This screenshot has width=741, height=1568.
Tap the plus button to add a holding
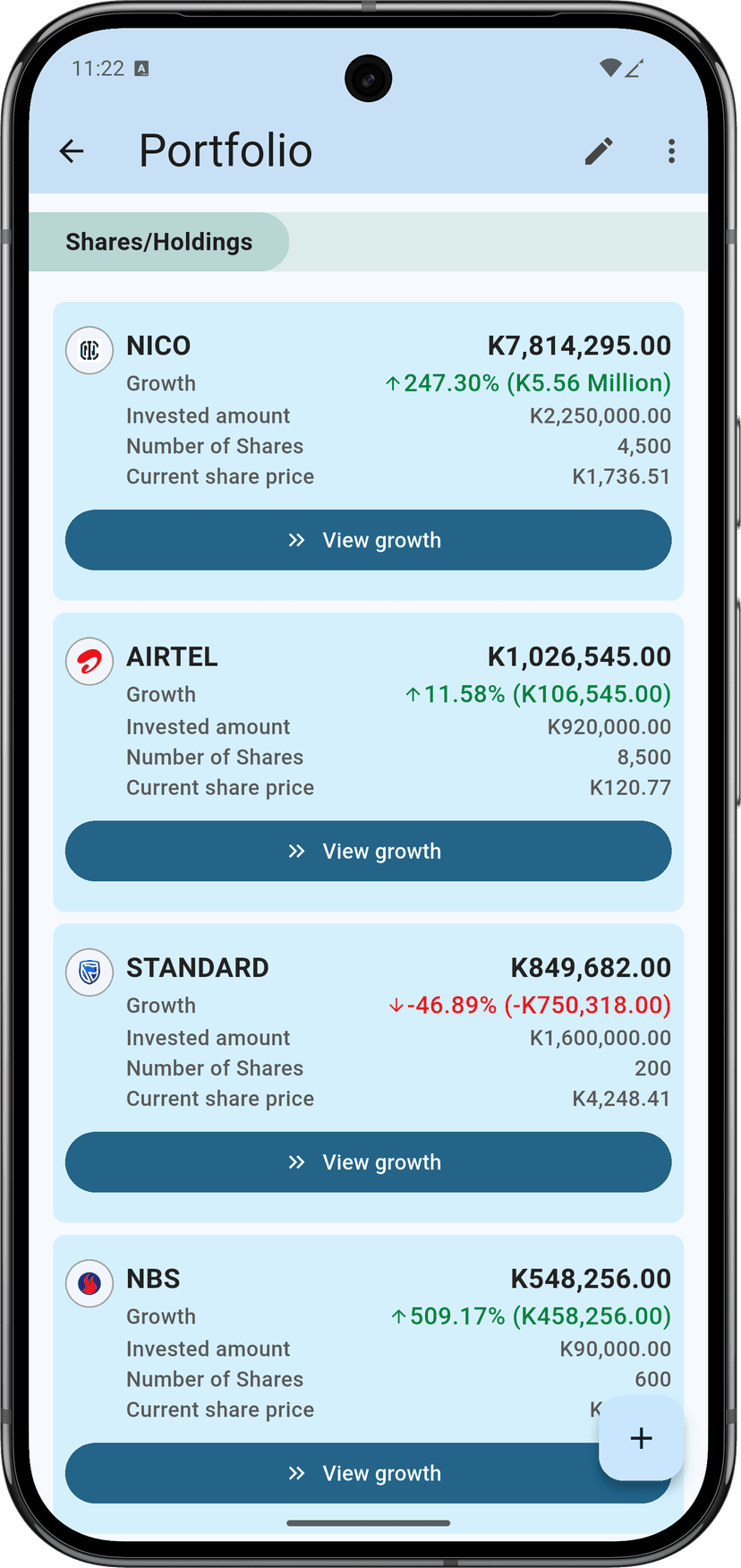click(x=641, y=1439)
